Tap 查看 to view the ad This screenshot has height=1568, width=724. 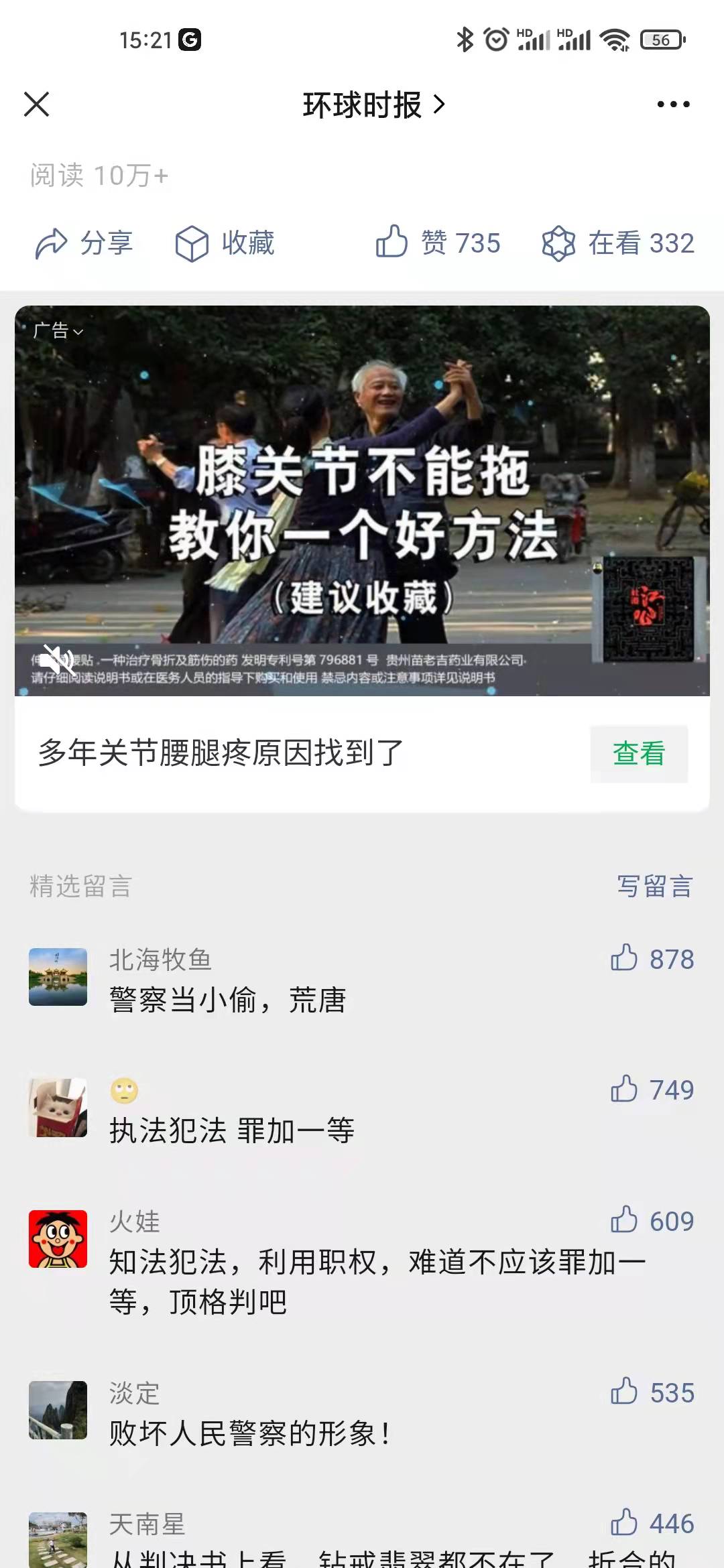[x=639, y=754]
